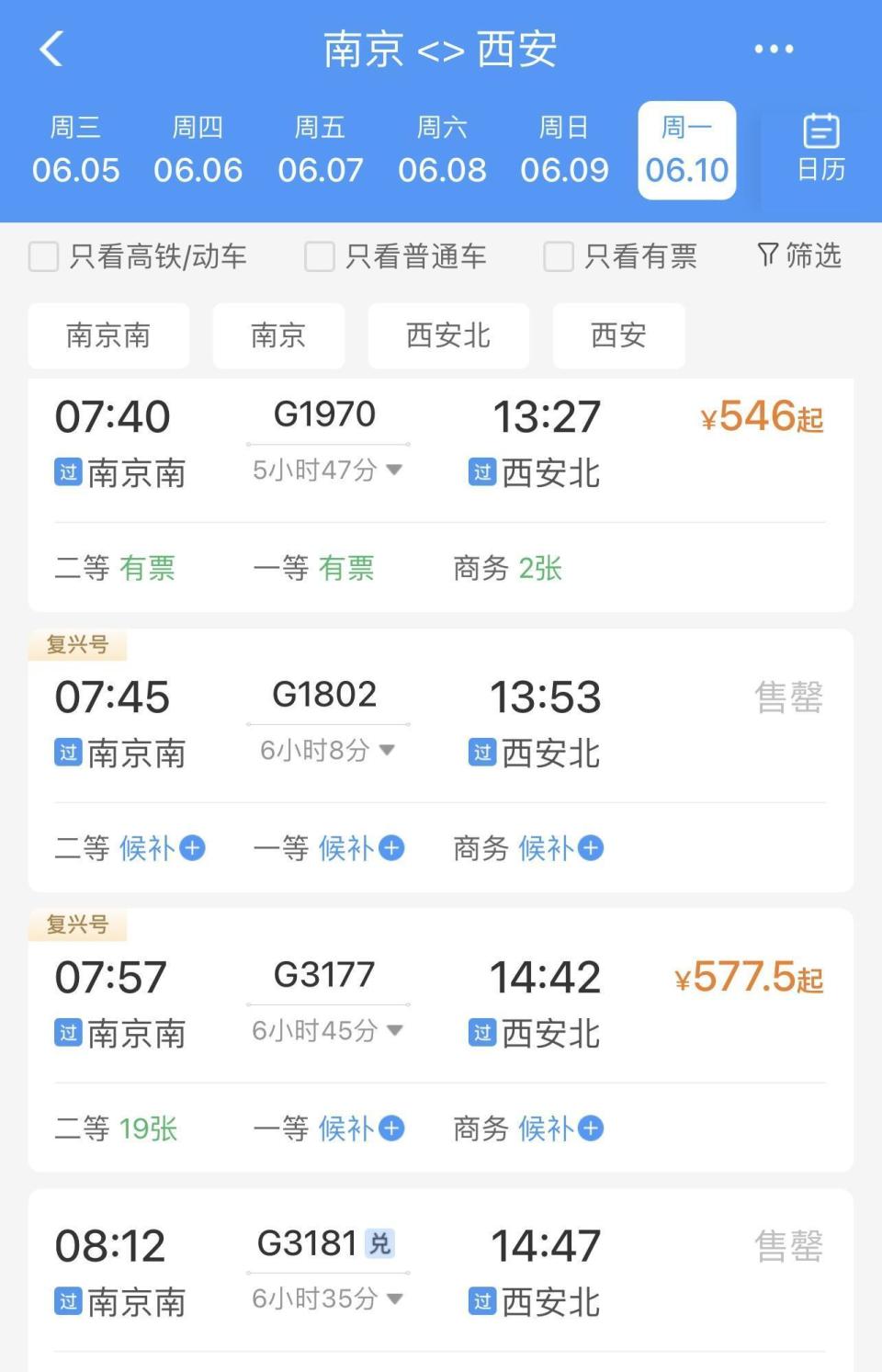Viewport: 882px width, 1372px height.
Task: Select the 南京南 departure station chip
Action: pos(108,336)
